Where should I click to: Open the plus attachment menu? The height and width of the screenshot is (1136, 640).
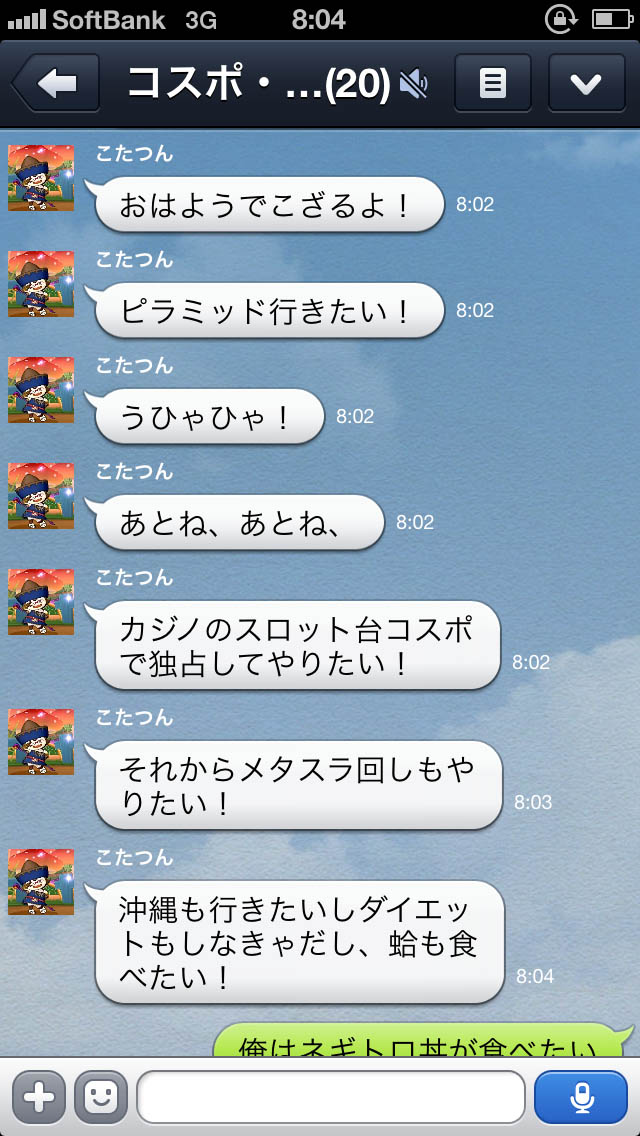pos(39,1097)
